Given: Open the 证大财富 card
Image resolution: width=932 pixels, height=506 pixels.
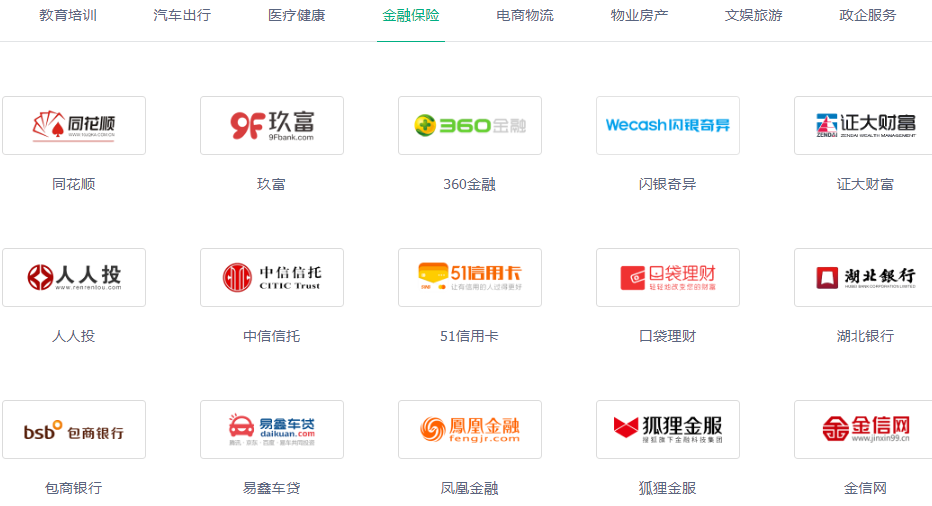Looking at the screenshot, I should click(x=864, y=125).
